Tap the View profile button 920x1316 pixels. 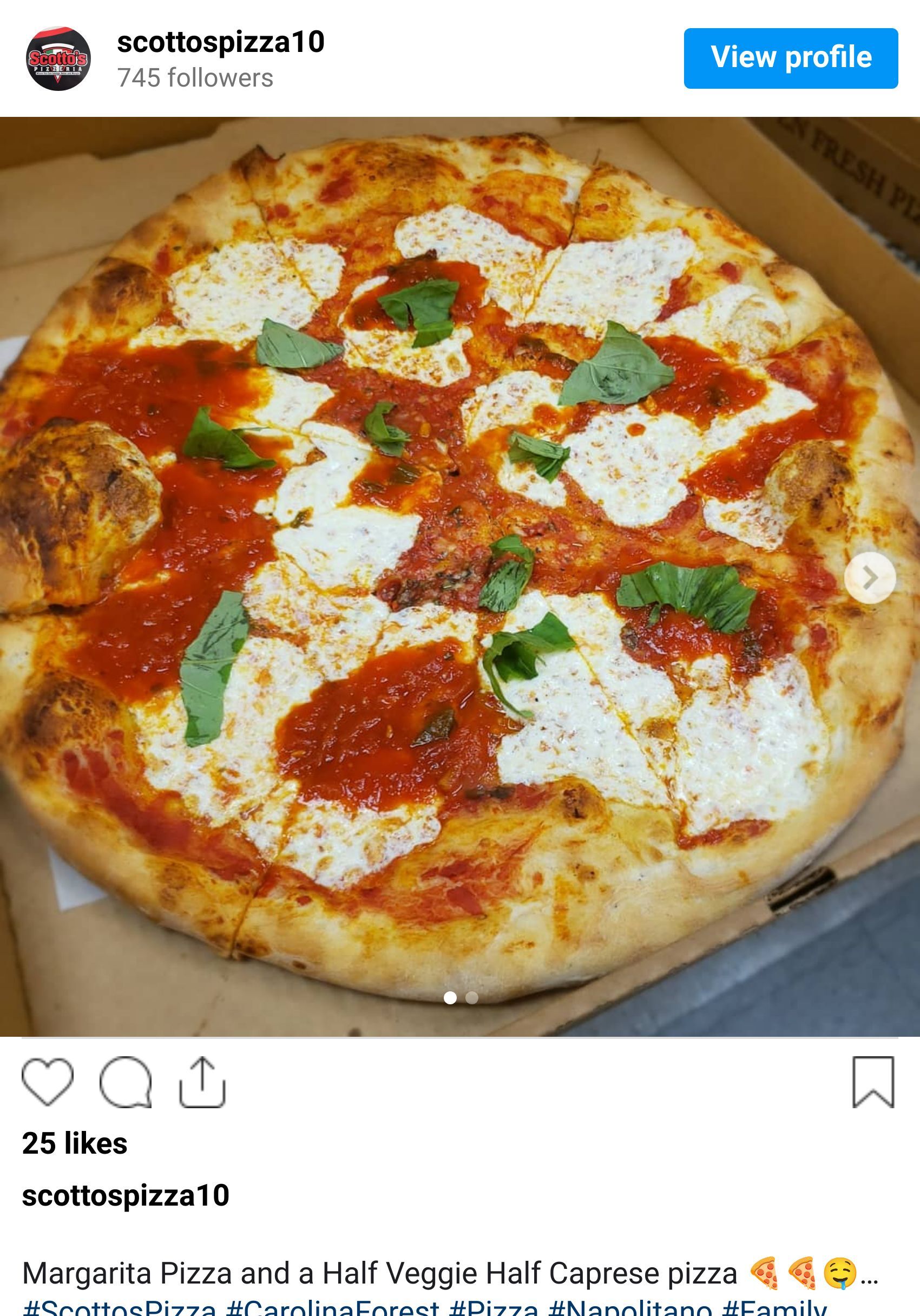pyautogui.click(x=791, y=58)
